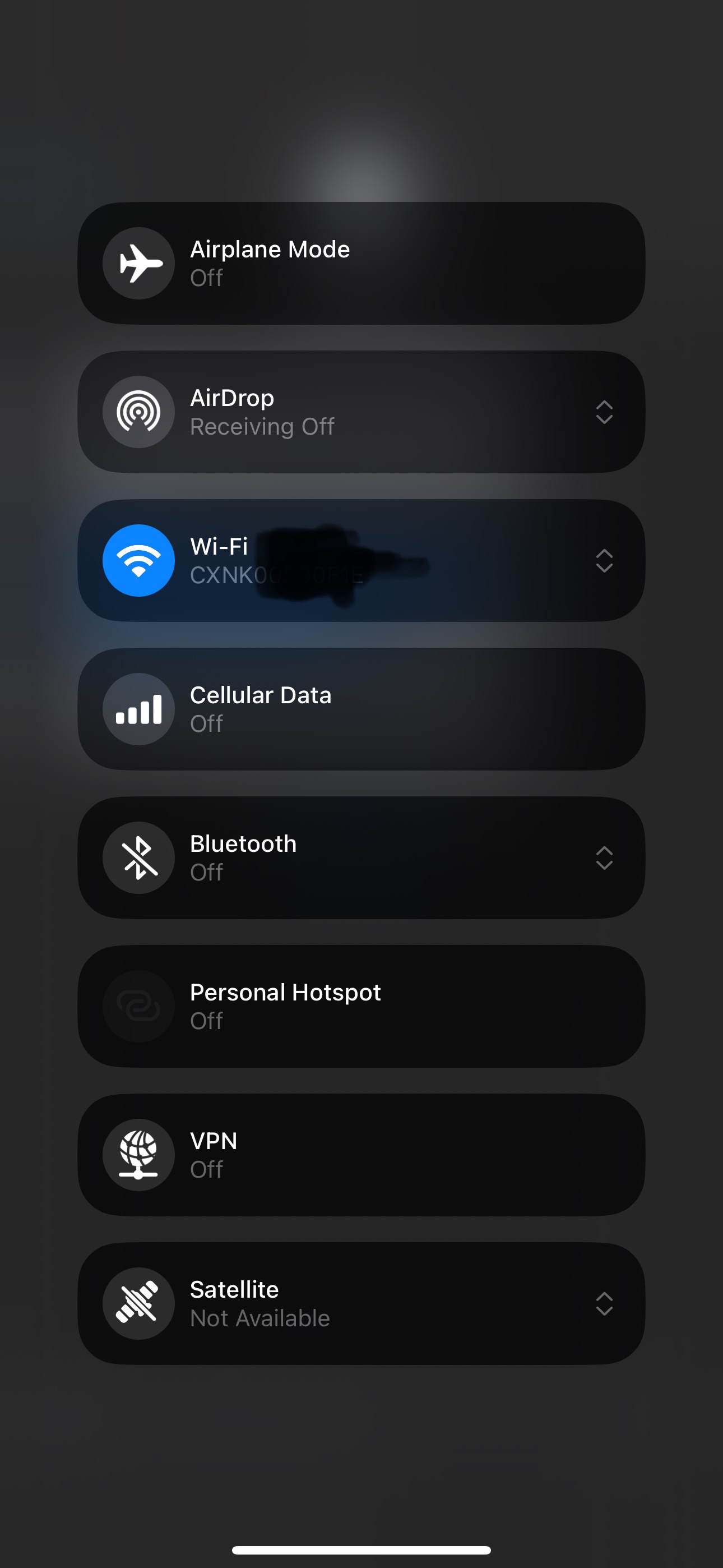Screen dimensions: 723x1568
Task: Turn on Bluetooth
Action: tap(139, 857)
